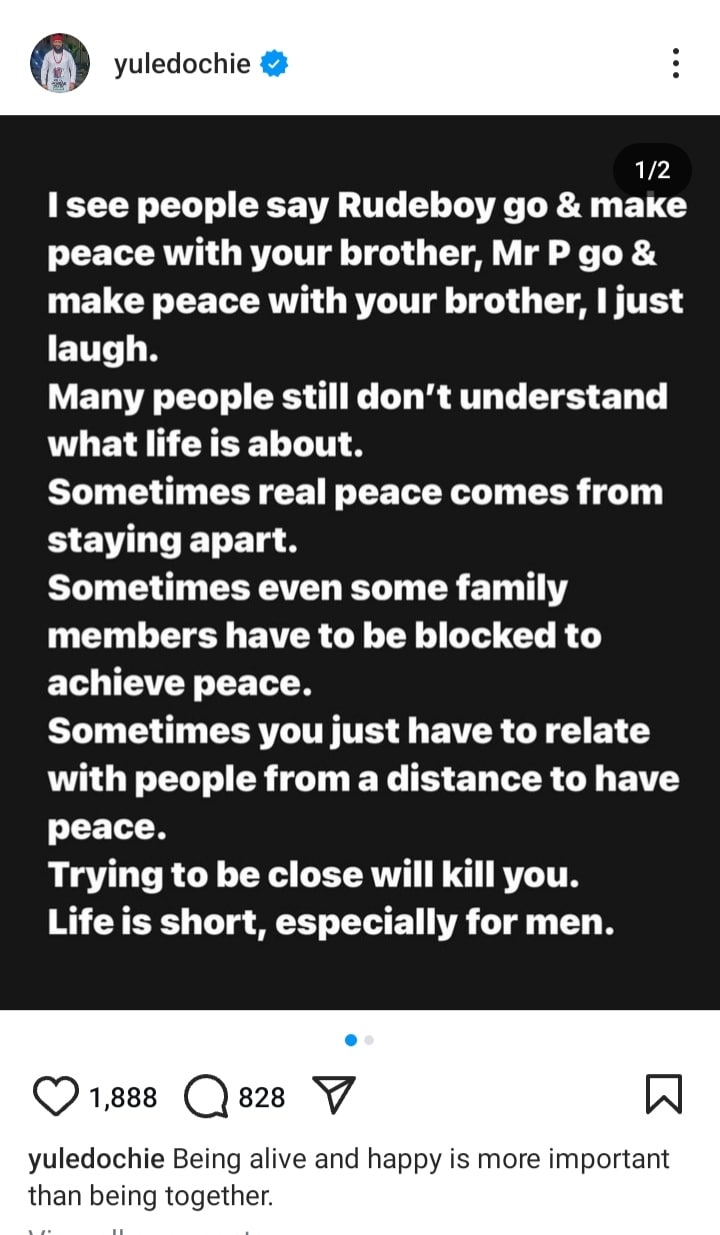Tap the text image in the post
This screenshot has width=720, height=1235.
pyautogui.click(x=360, y=560)
